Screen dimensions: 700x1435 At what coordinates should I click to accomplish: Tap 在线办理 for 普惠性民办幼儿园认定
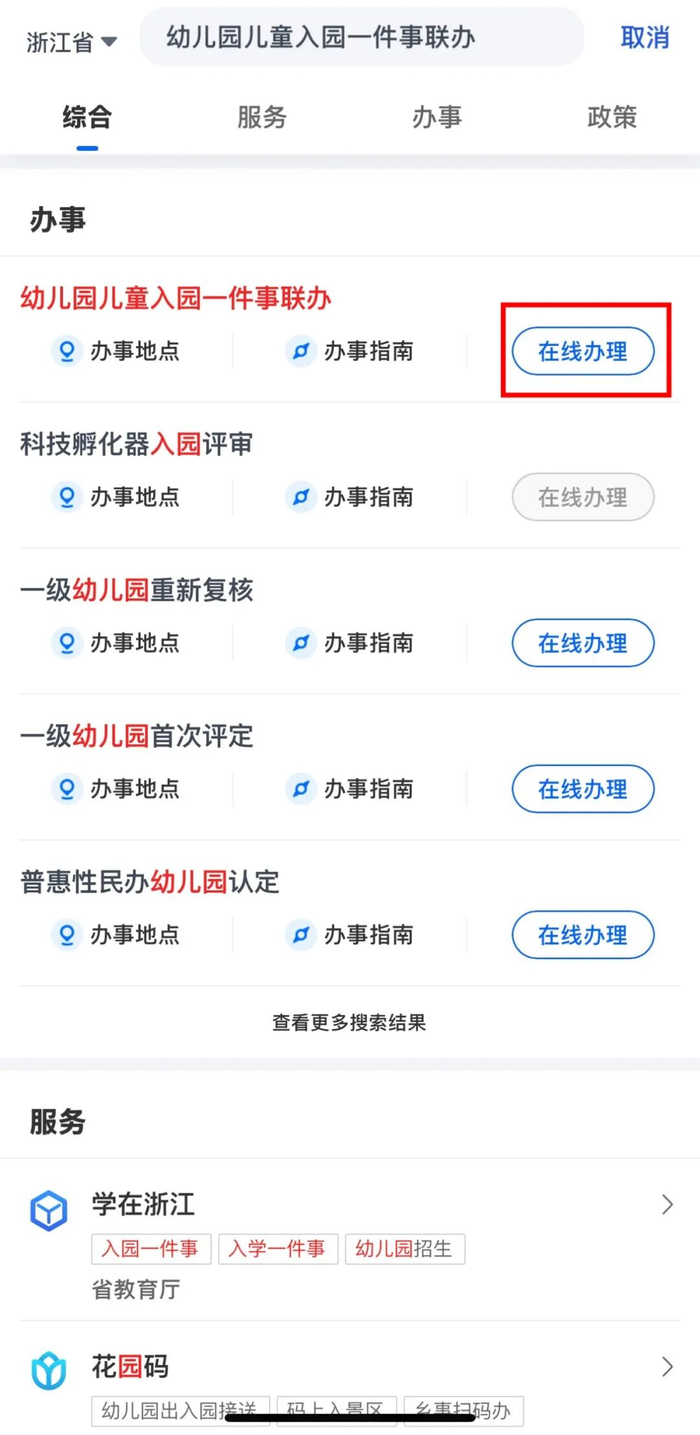coord(583,935)
